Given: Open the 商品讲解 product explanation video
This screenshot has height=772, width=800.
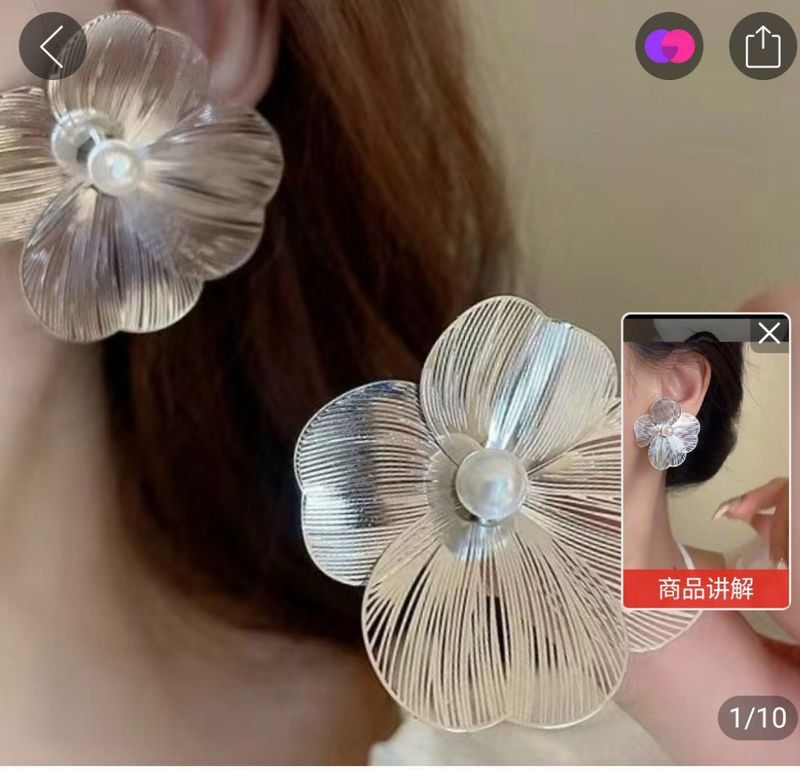Looking at the screenshot, I should pyautogui.click(x=706, y=588).
